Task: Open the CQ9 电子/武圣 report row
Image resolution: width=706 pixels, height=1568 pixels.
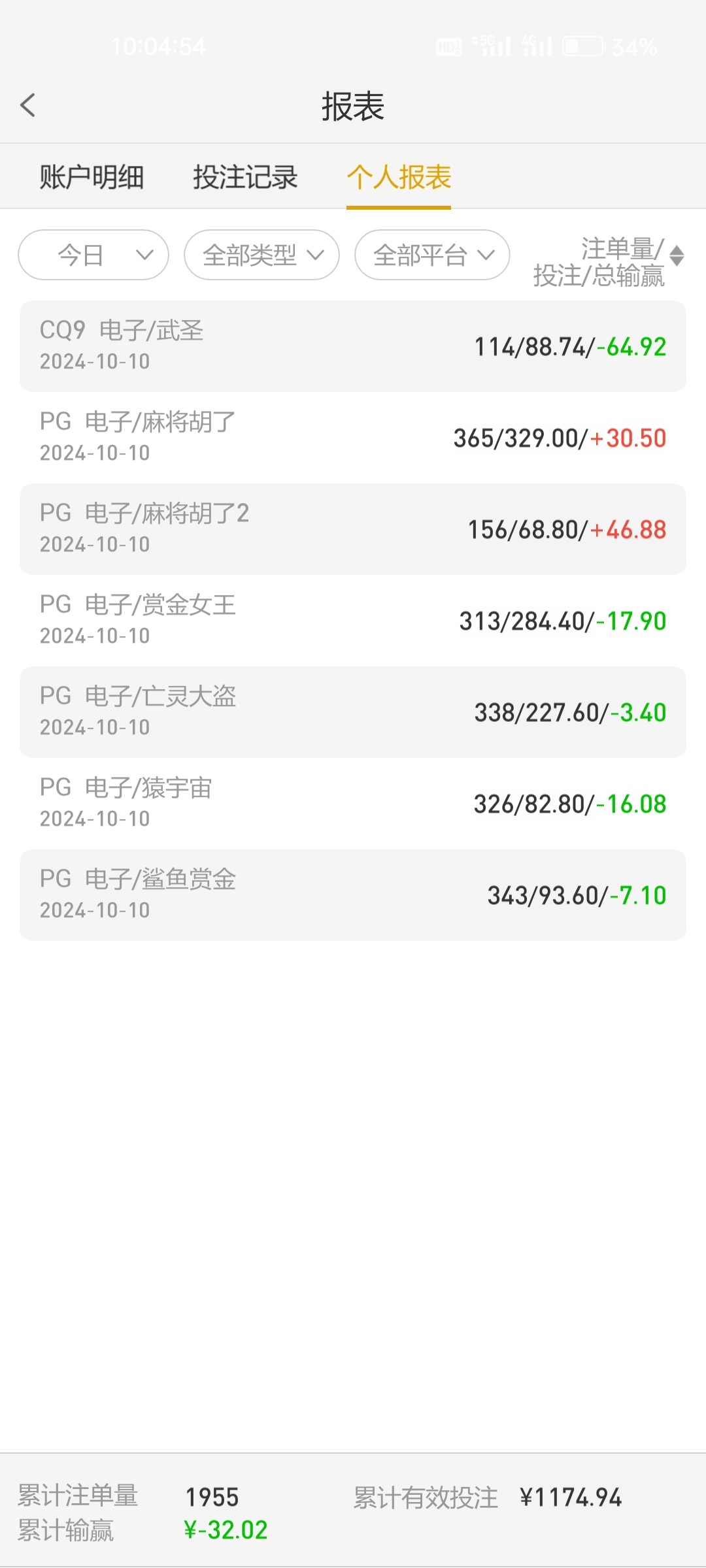Action: pyautogui.click(x=353, y=346)
